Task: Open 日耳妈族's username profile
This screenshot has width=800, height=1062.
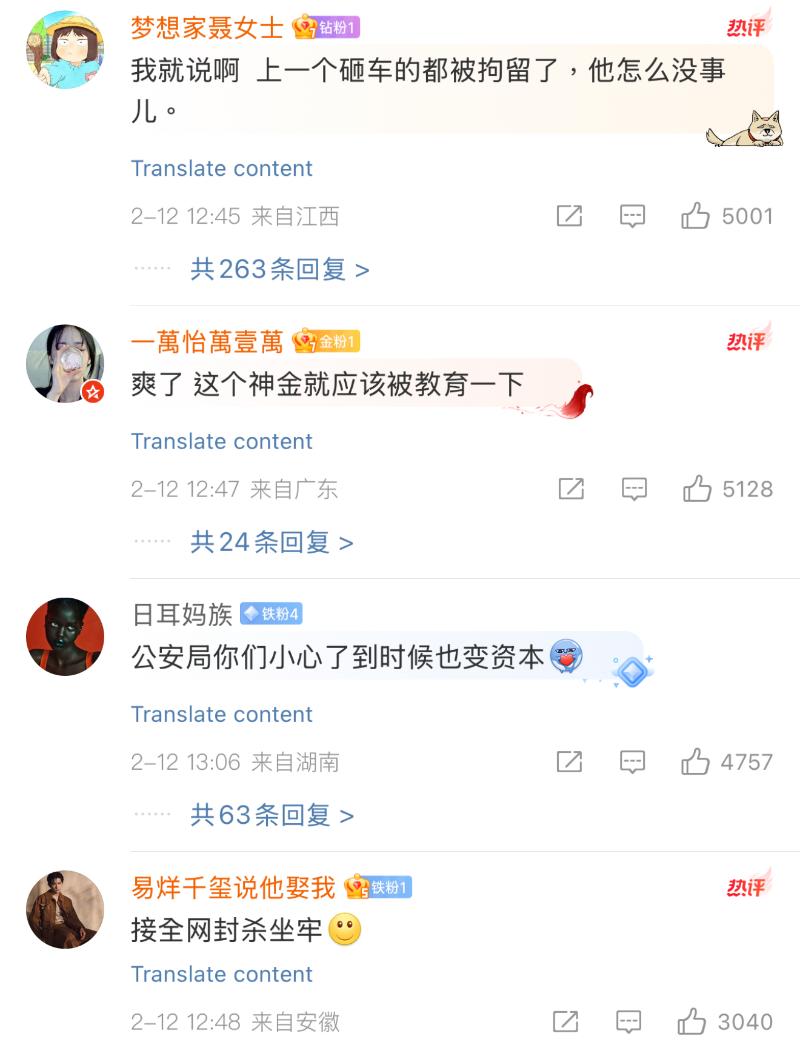Action: pos(182,614)
